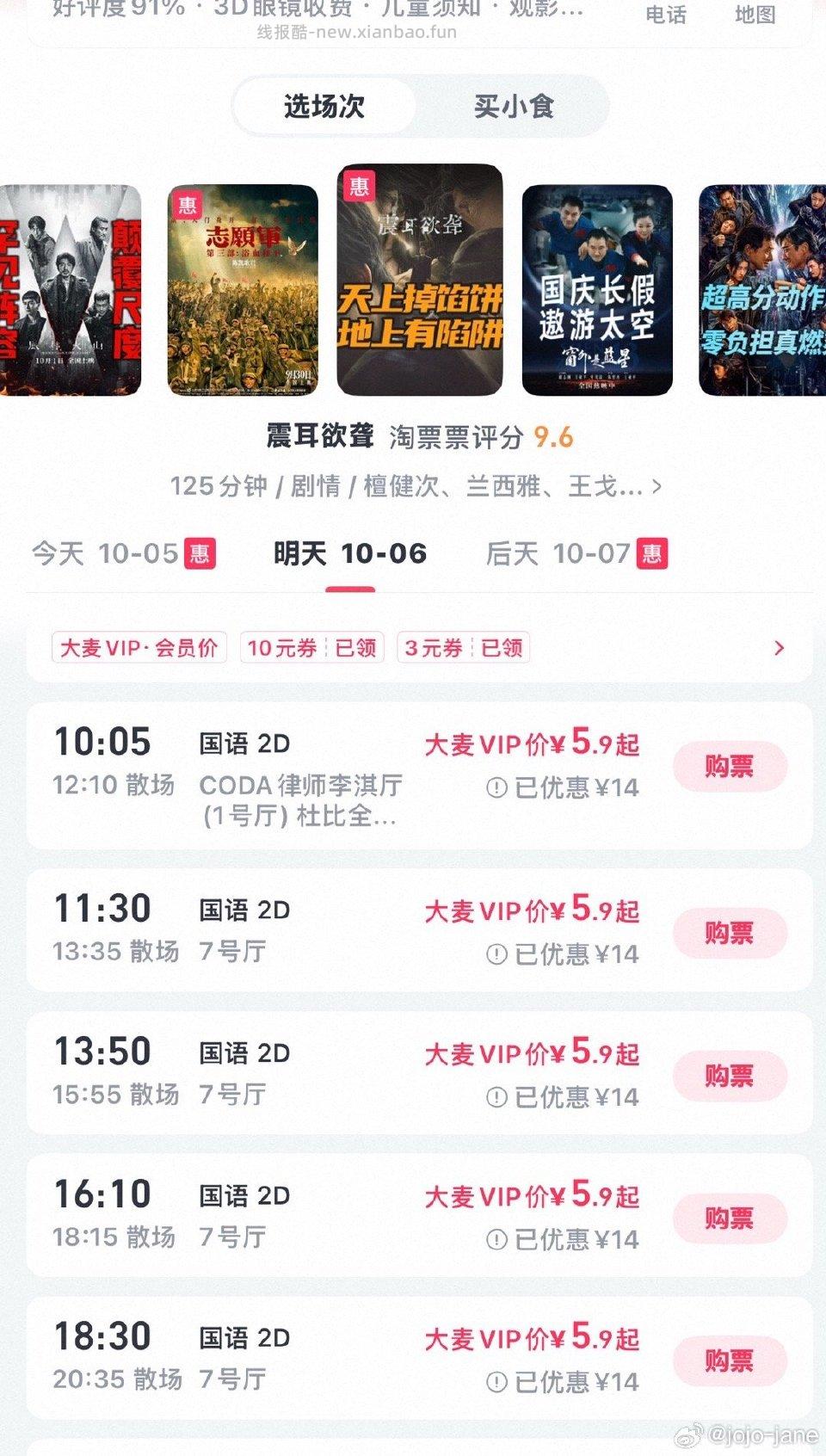
Task: Tap 购票 for the 10:05 showing
Action: click(730, 766)
